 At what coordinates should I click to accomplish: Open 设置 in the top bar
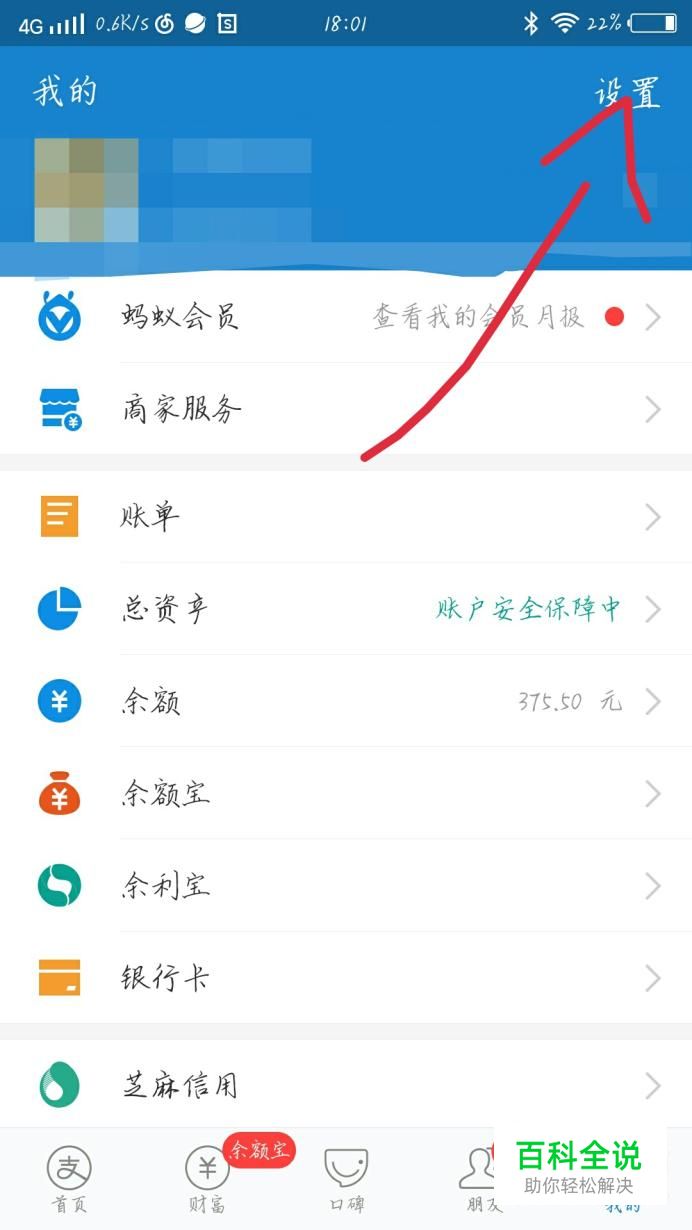click(x=628, y=93)
